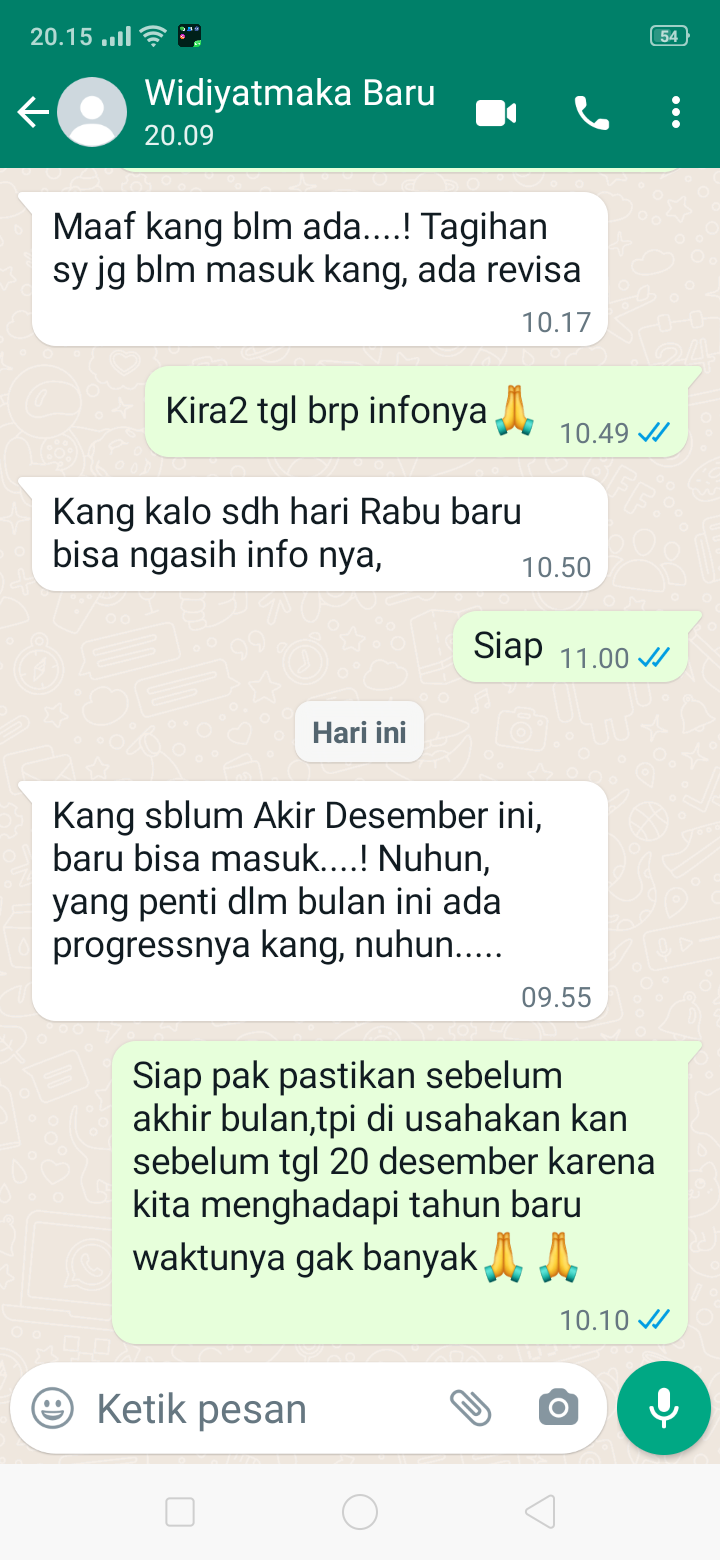The height and width of the screenshot is (1560, 720).
Task: Open recent apps from the navigation bar
Action: pyautogui.click(x=180, y=1512)
